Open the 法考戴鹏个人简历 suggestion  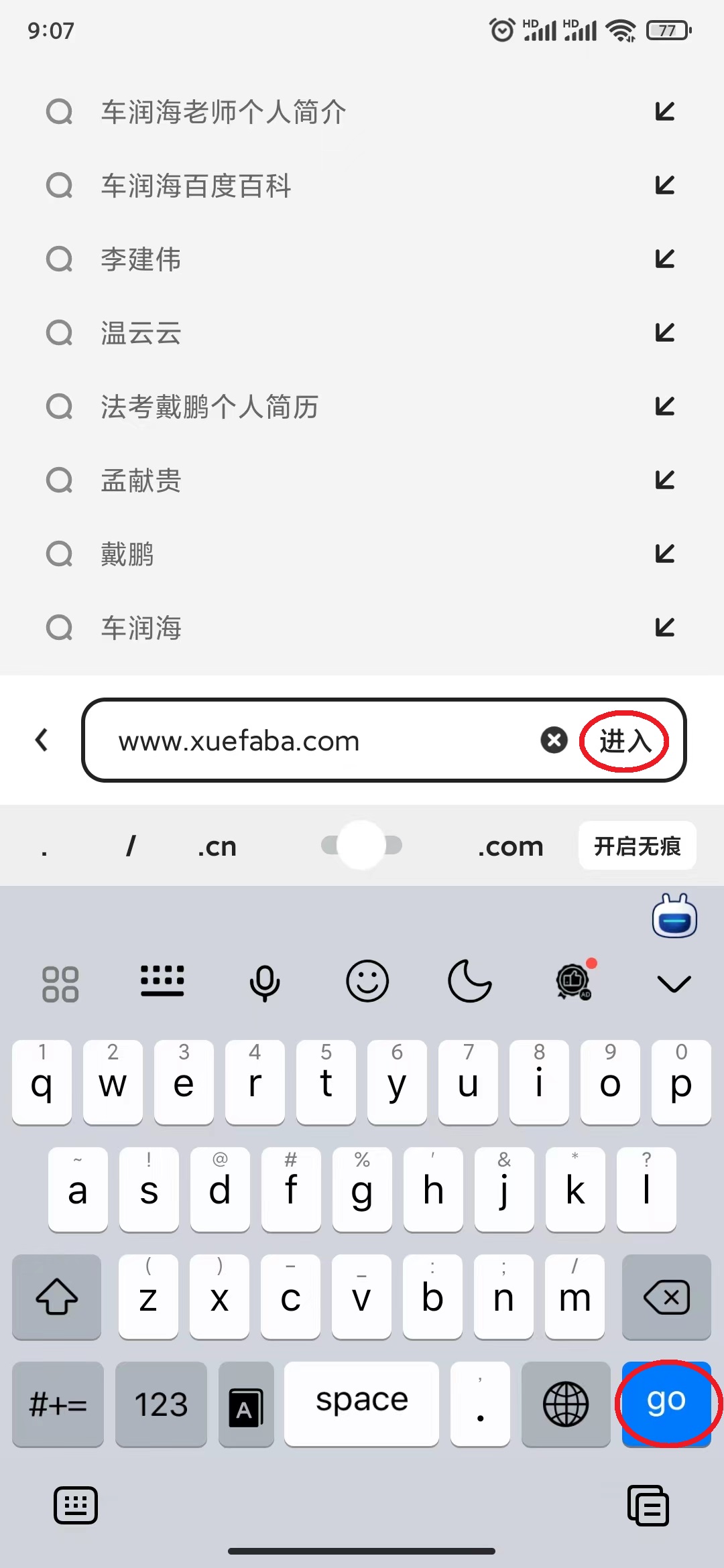(362, 407)
